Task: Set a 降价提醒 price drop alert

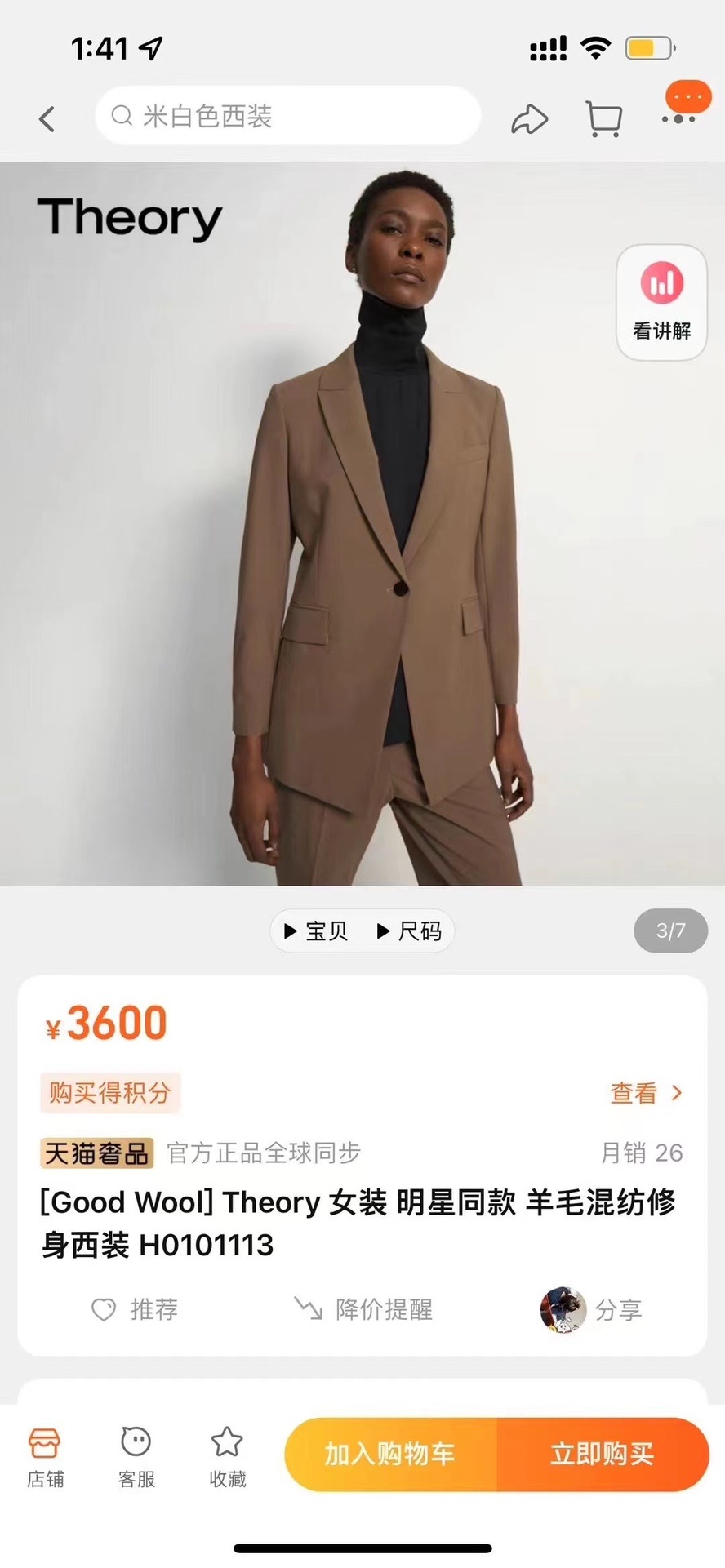Action: [364, 1309]
